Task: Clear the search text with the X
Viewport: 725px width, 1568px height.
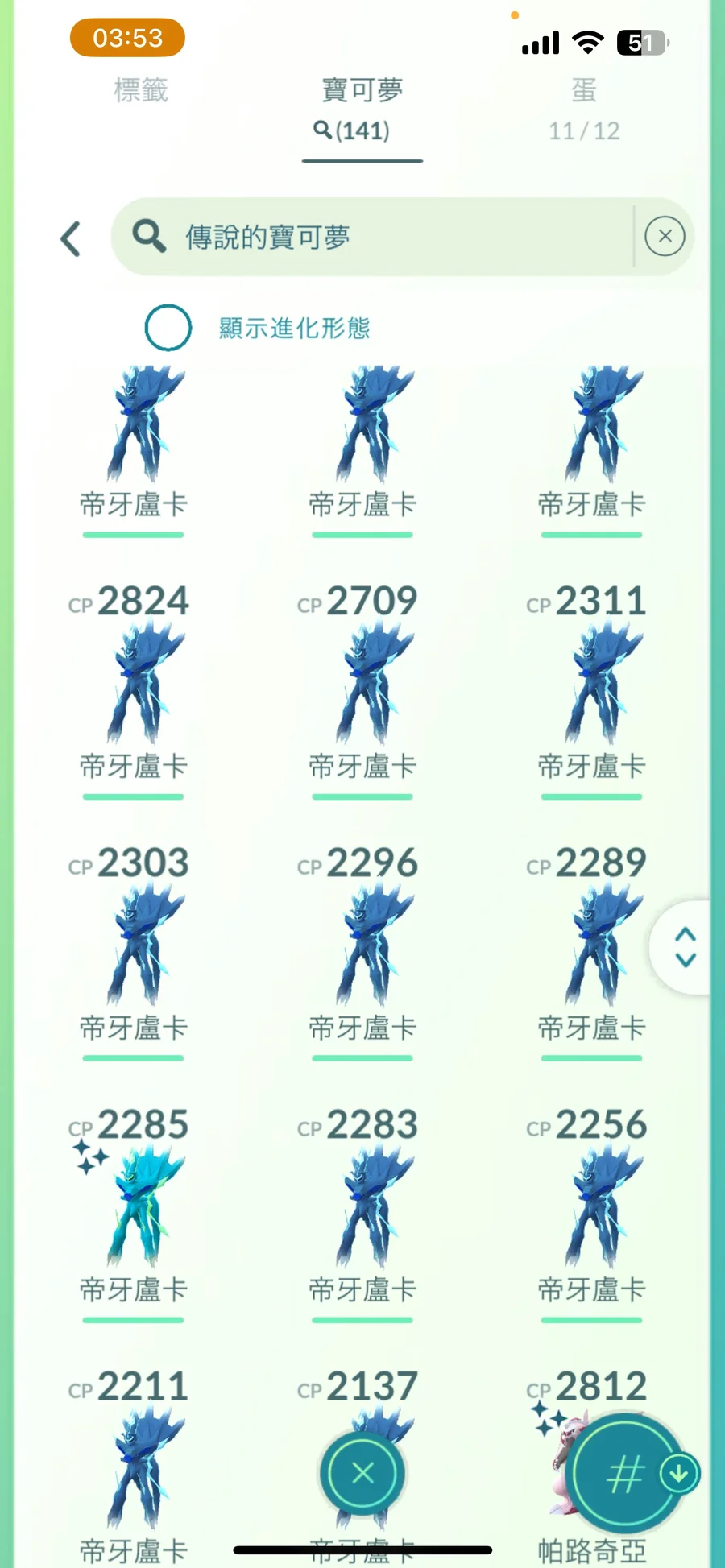Action: click(665, 237)
